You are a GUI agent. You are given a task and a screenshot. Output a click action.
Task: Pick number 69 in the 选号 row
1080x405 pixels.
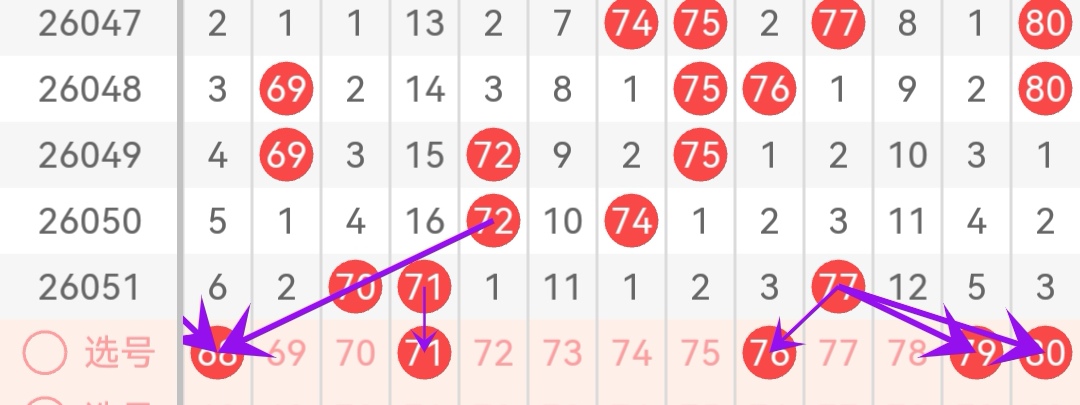click(287, 352)
